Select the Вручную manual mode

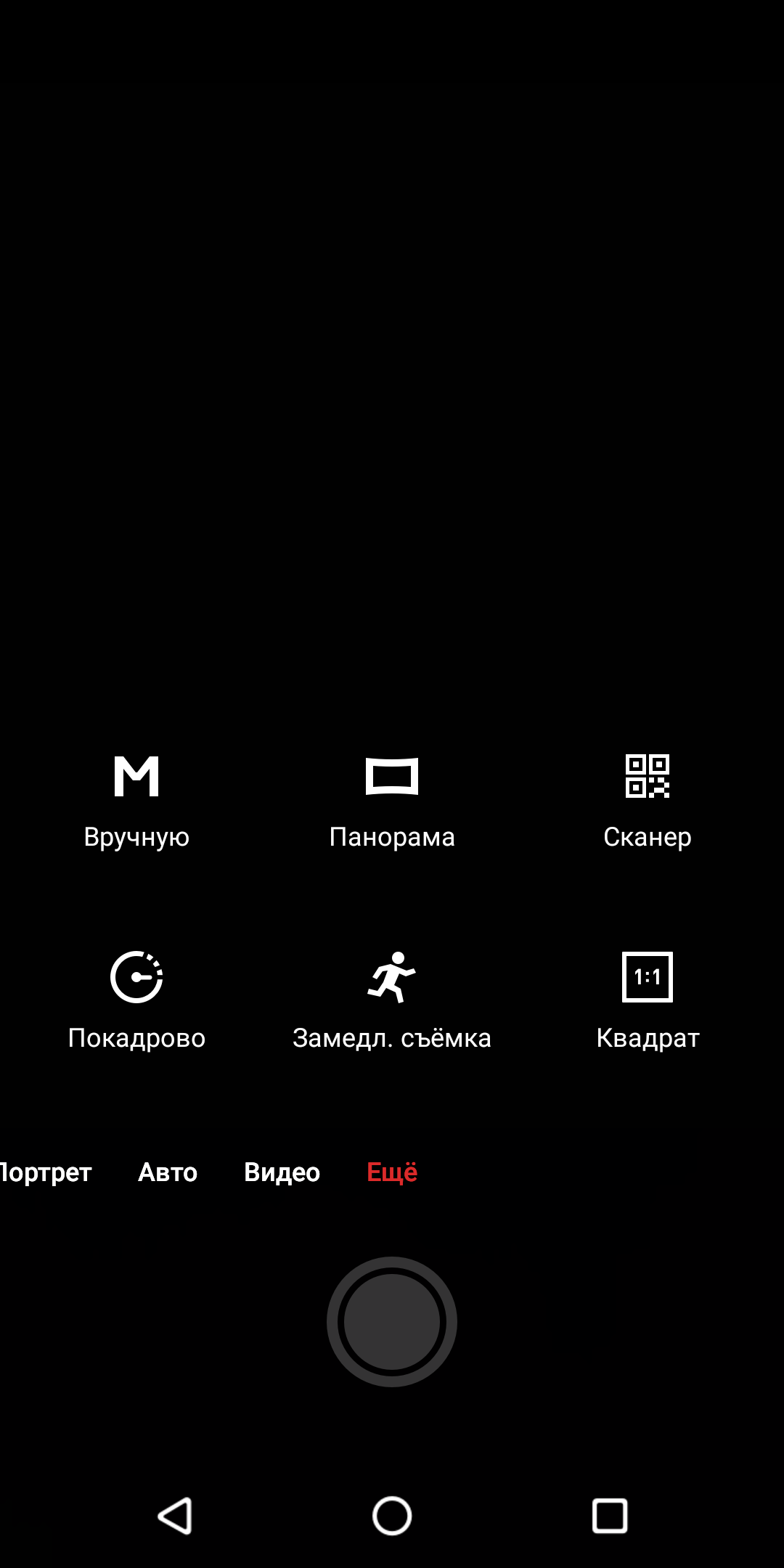pyautogui.click(x=136, y=799)
